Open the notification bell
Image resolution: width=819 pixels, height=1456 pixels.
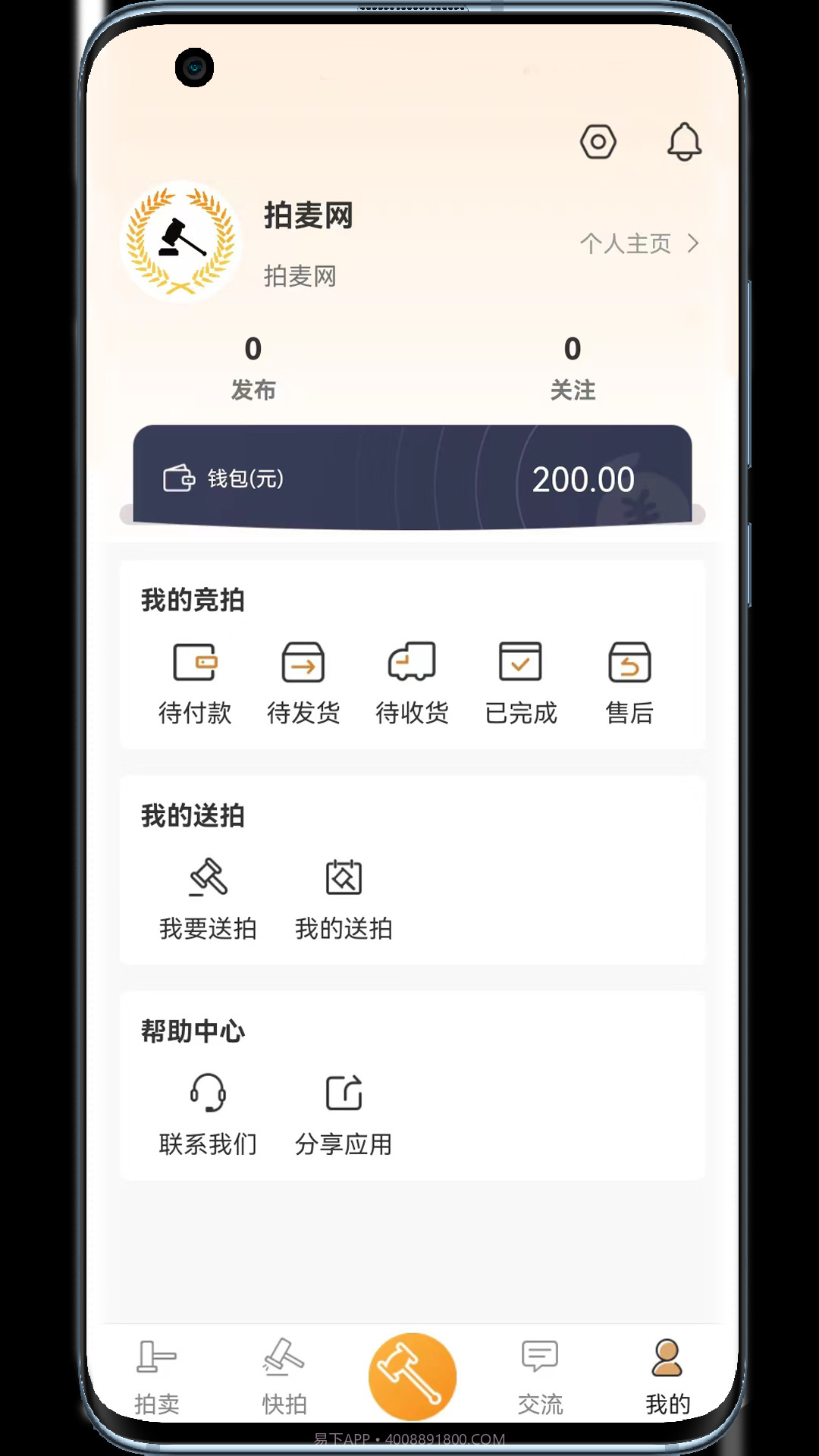point(683,142)
